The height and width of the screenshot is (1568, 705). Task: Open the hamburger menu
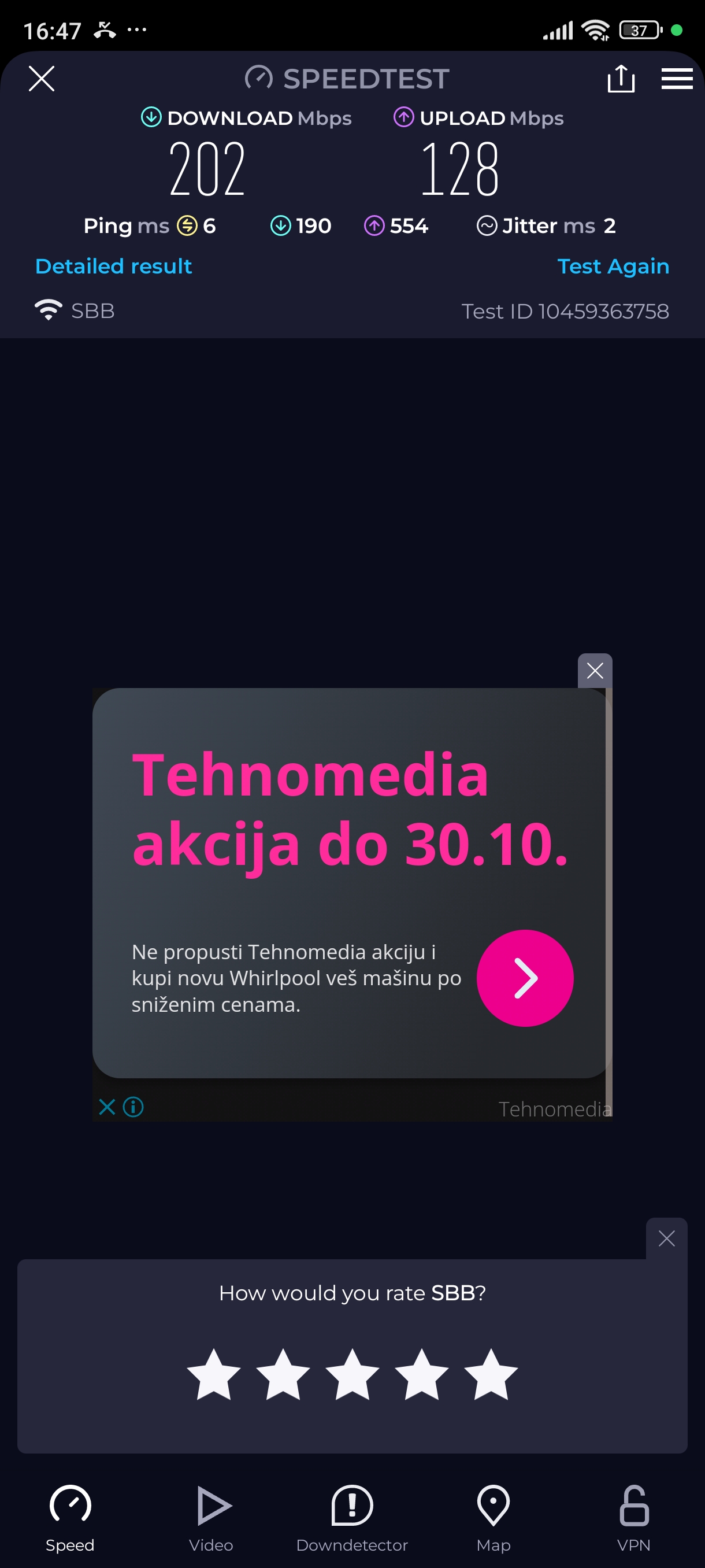[x=677, y=79]
